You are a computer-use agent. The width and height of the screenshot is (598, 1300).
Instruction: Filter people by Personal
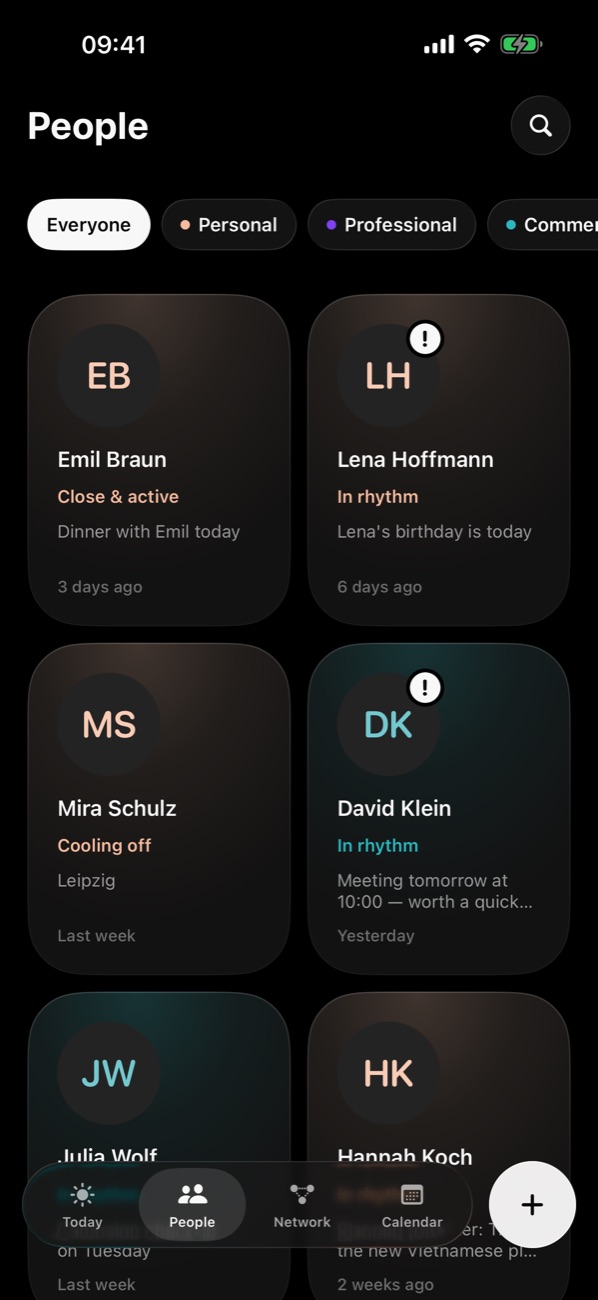(x=229, y=225)
